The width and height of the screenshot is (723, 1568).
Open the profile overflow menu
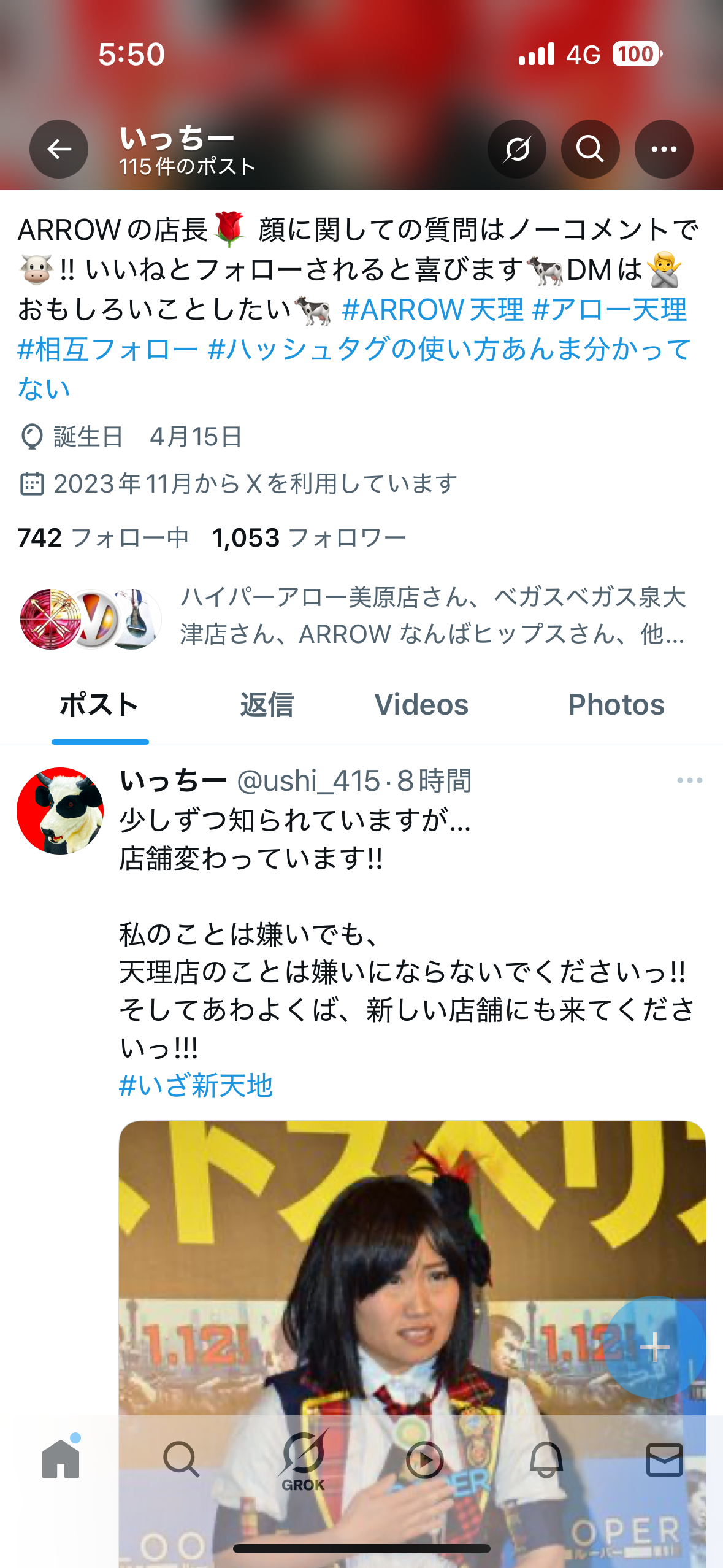click(x=664, y=149)
